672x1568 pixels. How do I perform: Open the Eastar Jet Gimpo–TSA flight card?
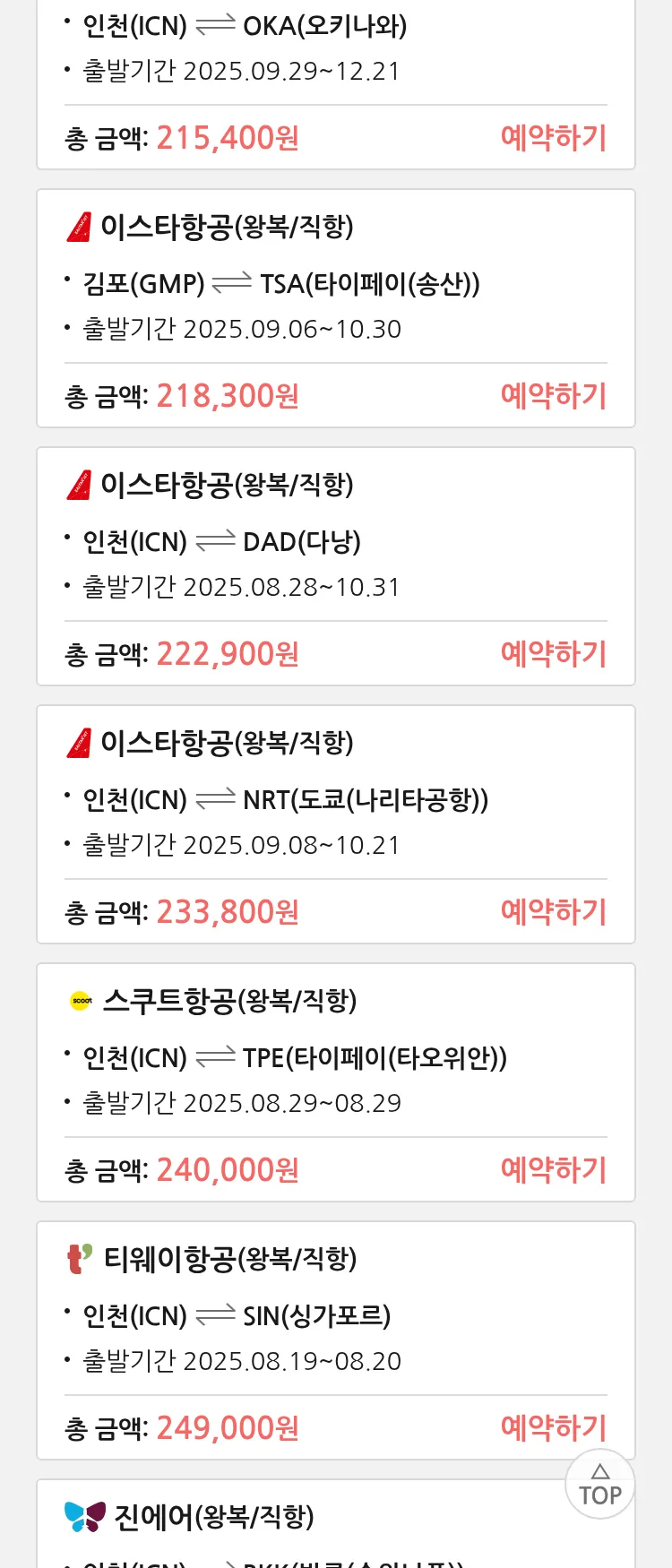tap(335, 282)
